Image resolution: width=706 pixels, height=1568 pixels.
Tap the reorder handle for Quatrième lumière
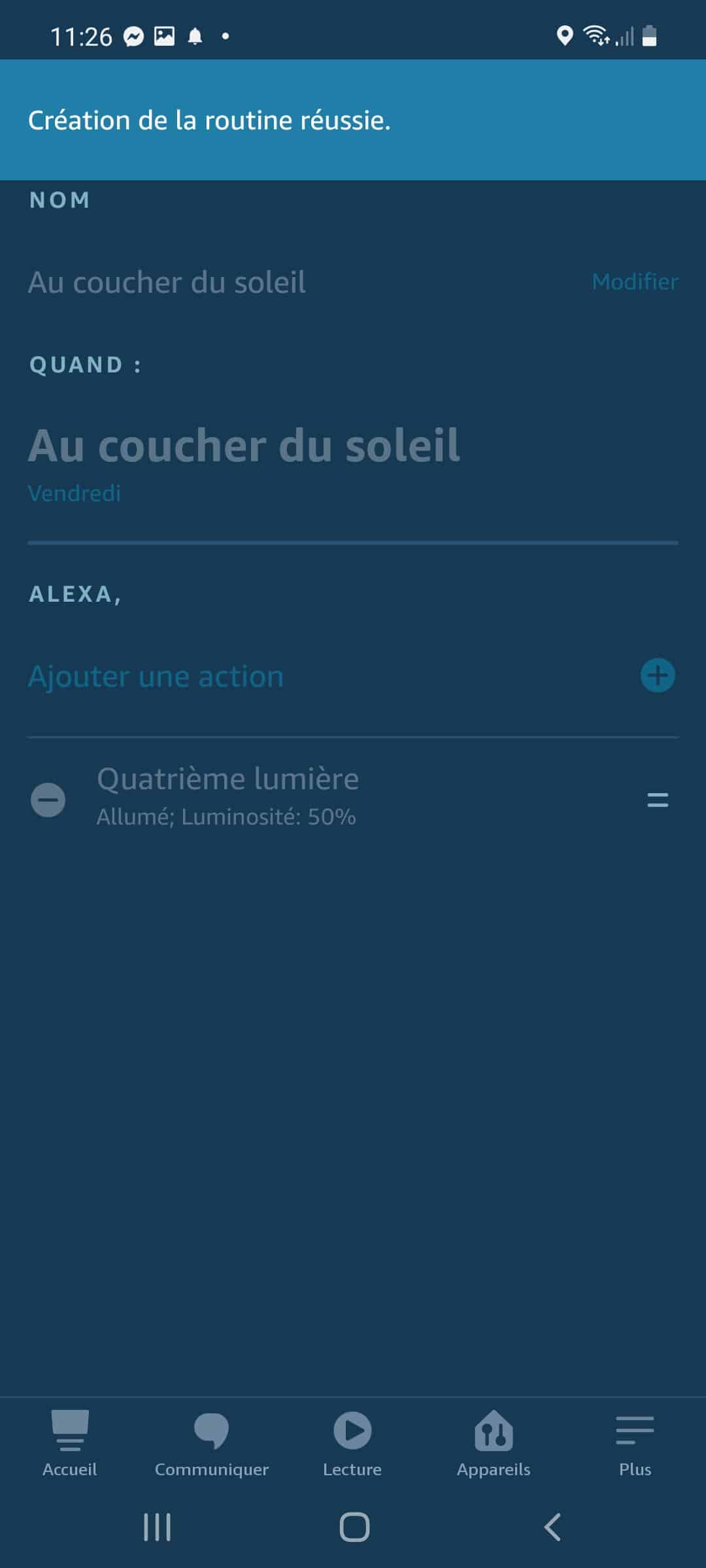658,800
